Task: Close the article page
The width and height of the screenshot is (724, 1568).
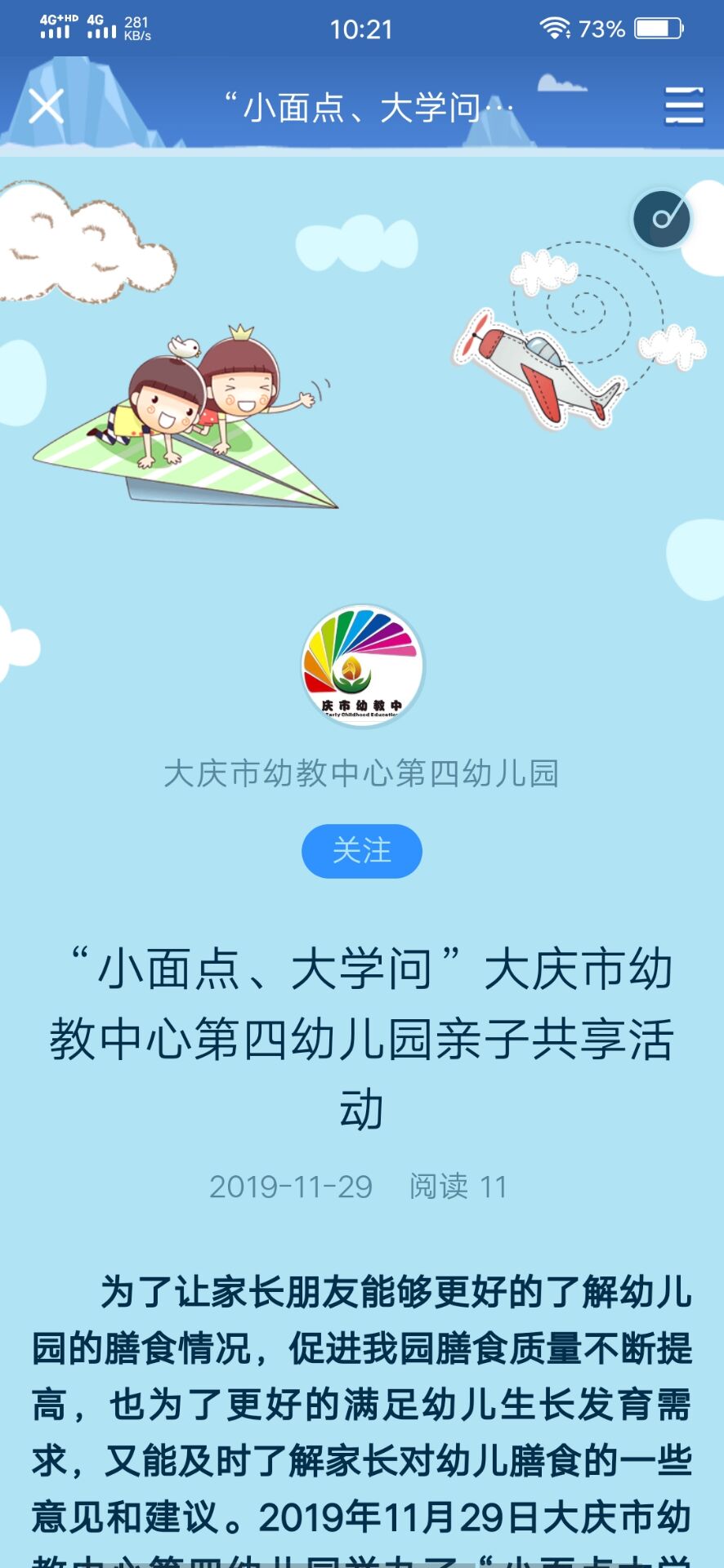Action: tap(46, 106)
